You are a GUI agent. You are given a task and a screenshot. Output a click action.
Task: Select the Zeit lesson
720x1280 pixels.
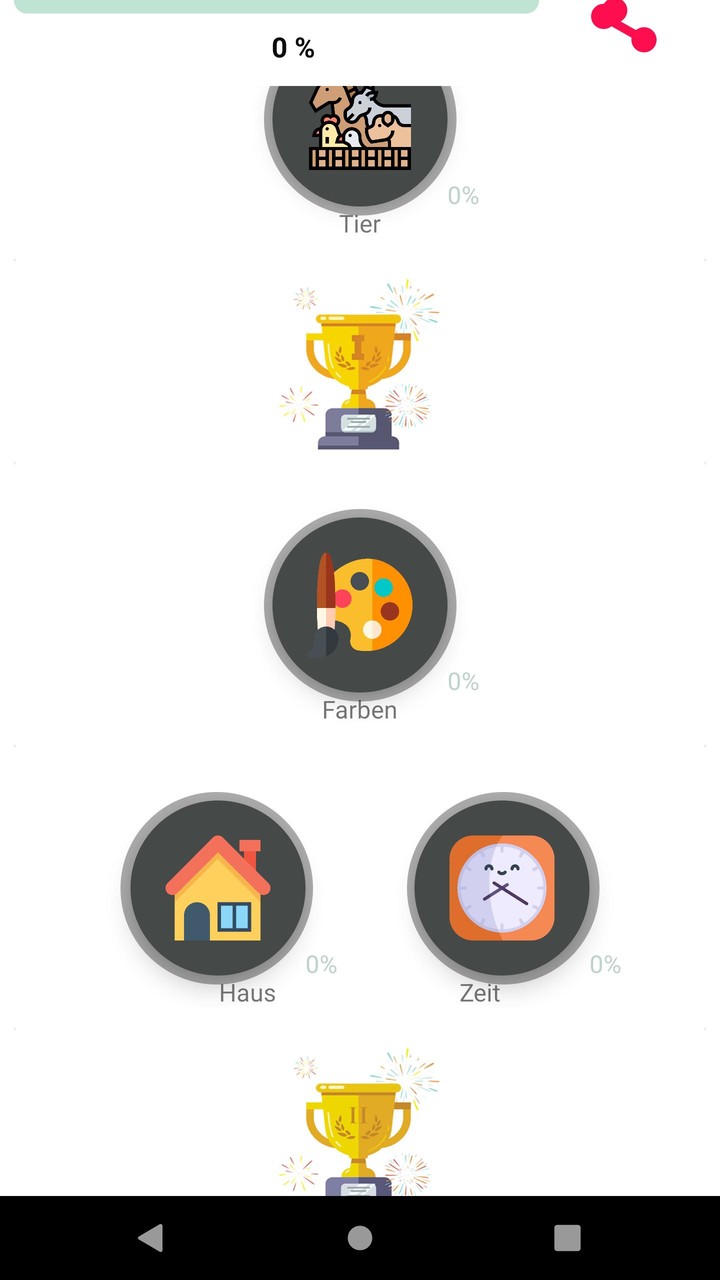pyautogui.click(x=502, y=888)
